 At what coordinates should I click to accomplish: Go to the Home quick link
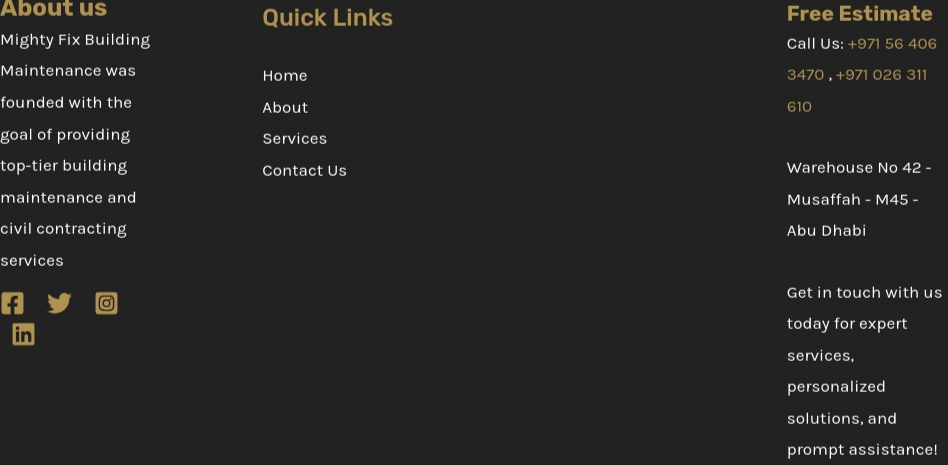(x=284, y=75)
